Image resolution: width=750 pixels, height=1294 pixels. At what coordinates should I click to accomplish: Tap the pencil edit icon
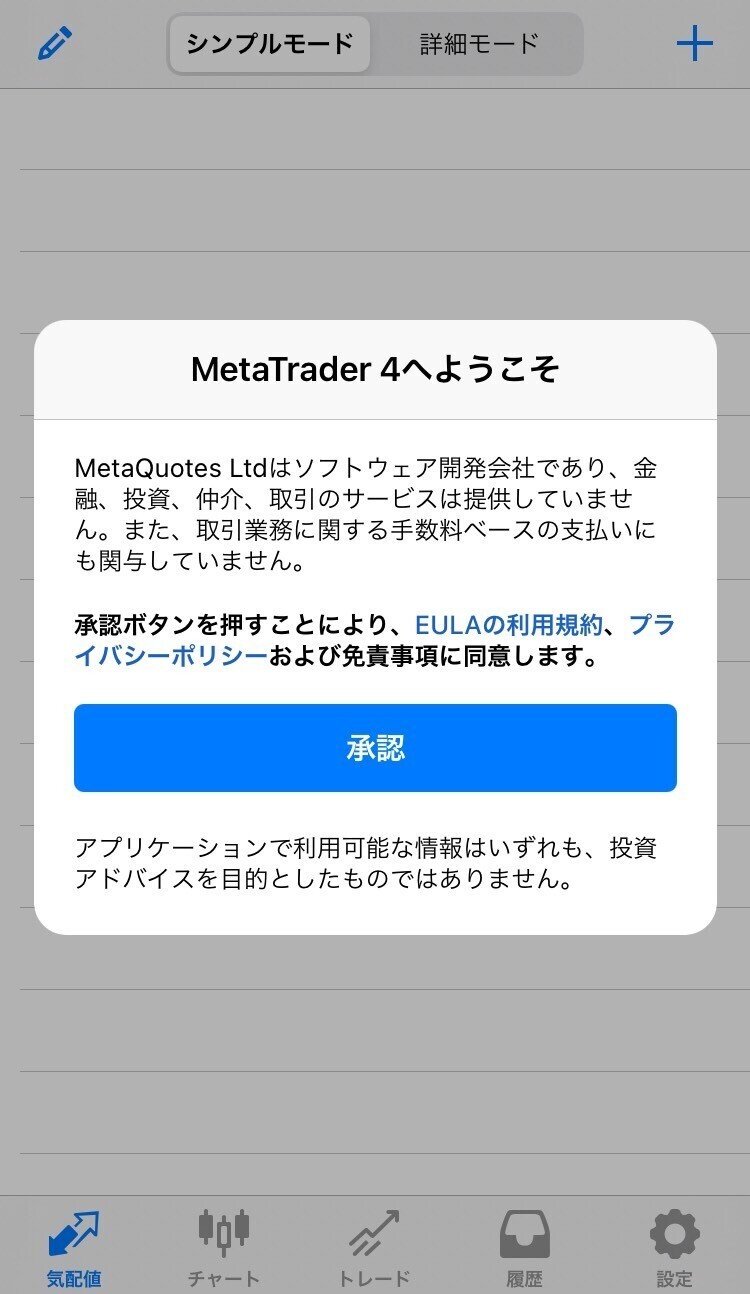pyautogui.click(x=55, y=44)
